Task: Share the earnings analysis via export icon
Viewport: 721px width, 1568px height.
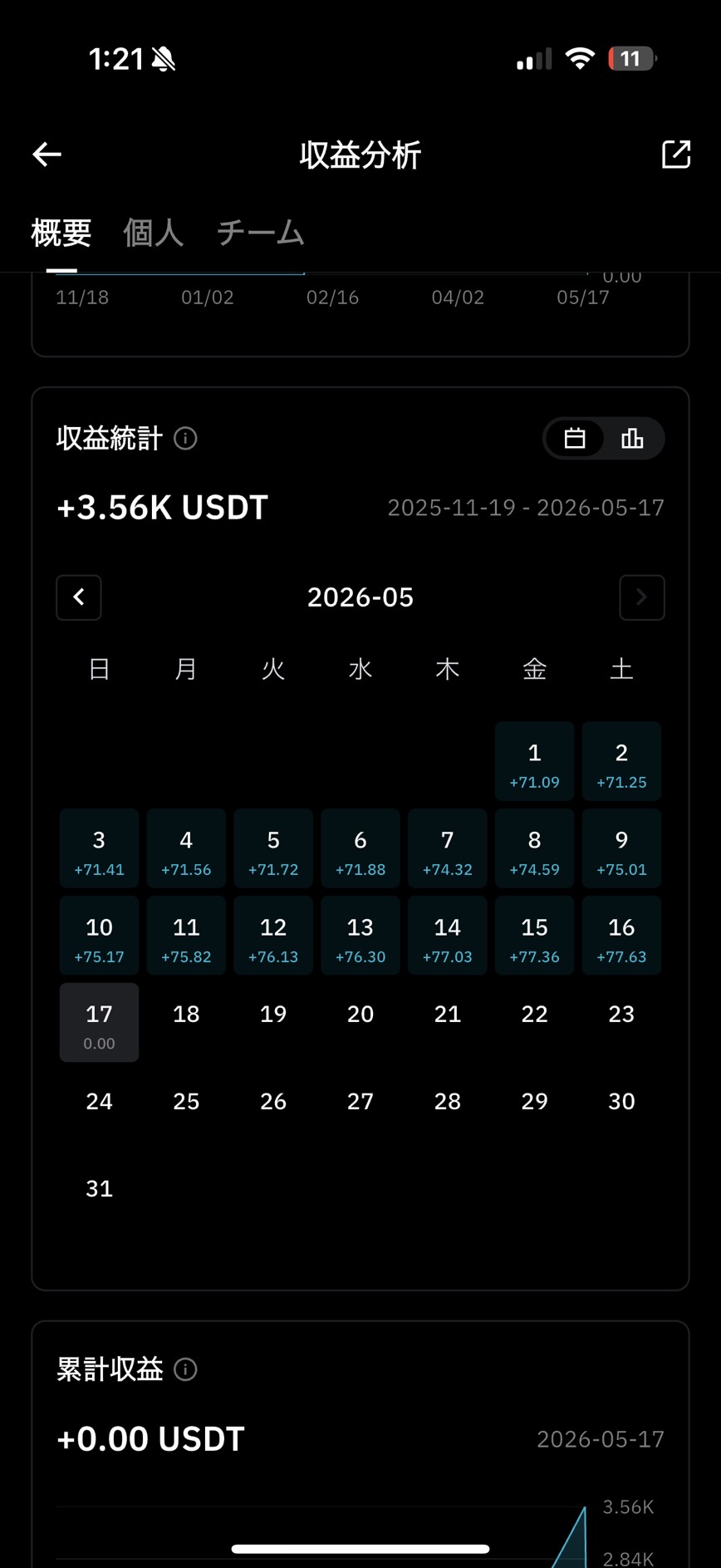Action: tap(675, 154)
